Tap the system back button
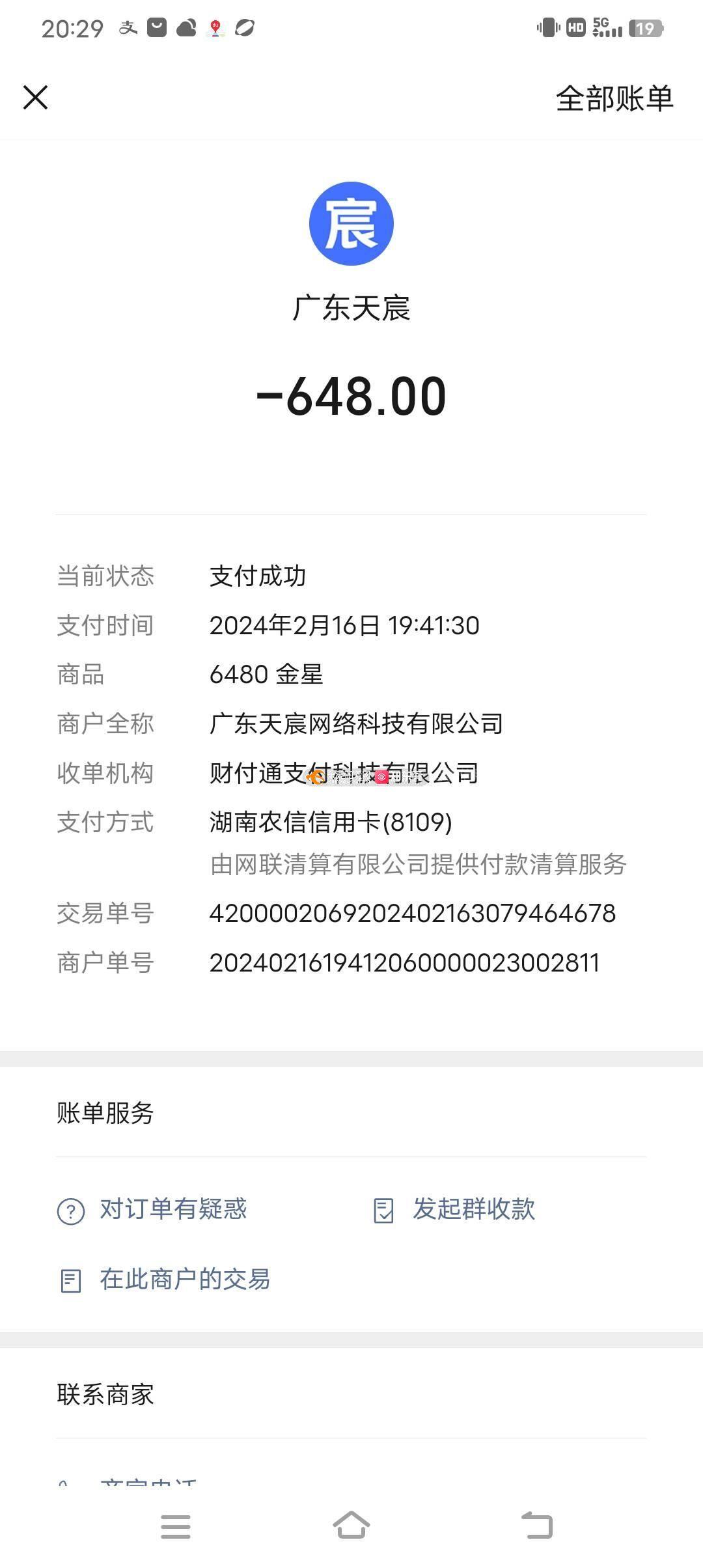703x1568 pixels. [537, 1526]
